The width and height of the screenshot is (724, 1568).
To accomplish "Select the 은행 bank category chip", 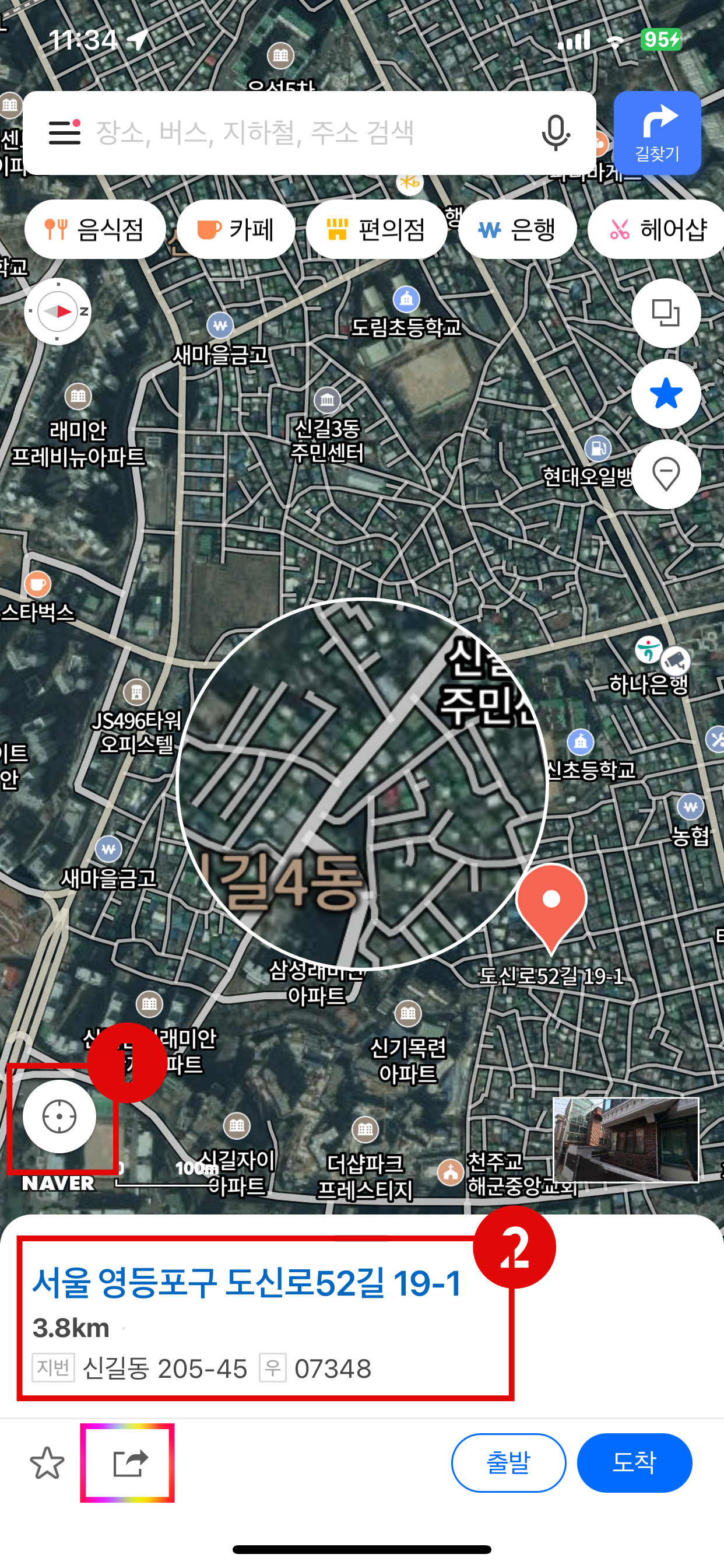I will click(x=518, y=229).
